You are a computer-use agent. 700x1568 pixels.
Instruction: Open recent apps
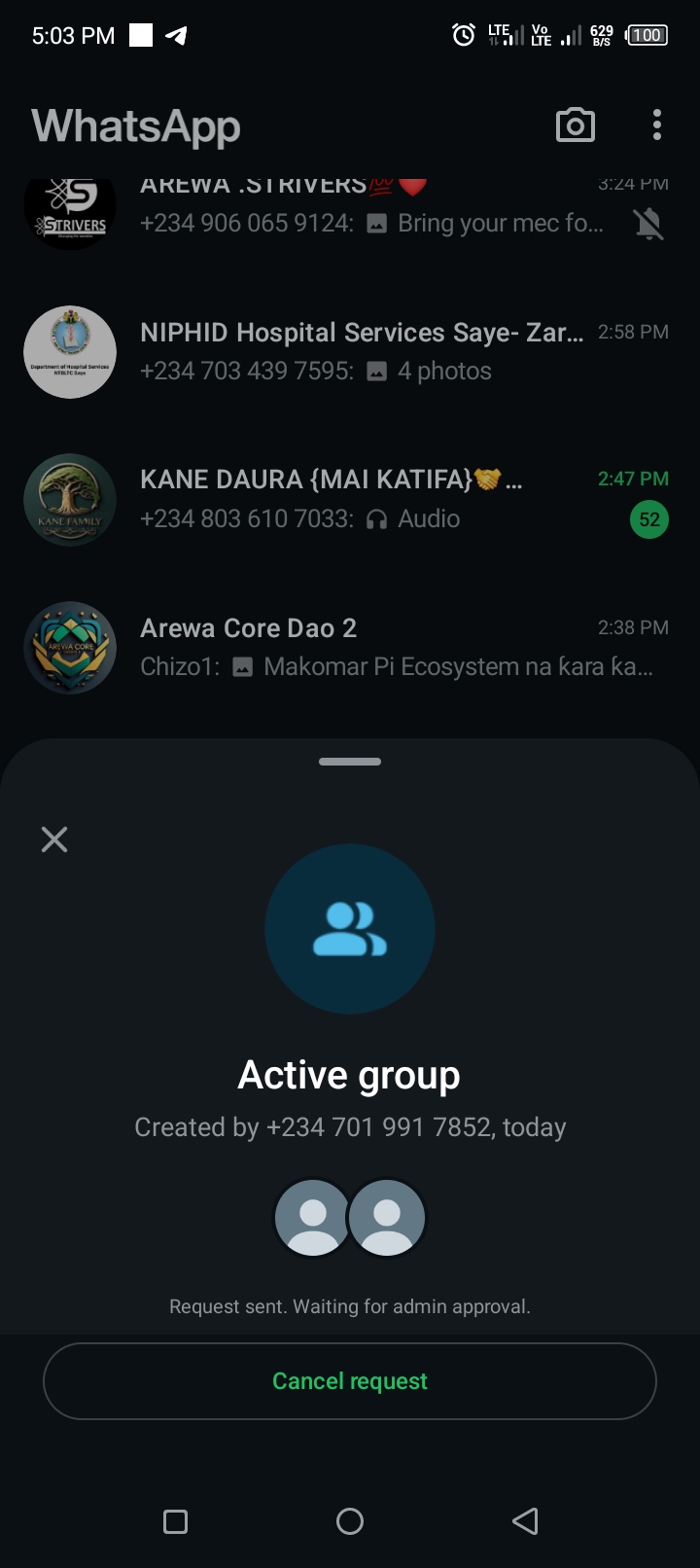click(x=176, y=1521)
